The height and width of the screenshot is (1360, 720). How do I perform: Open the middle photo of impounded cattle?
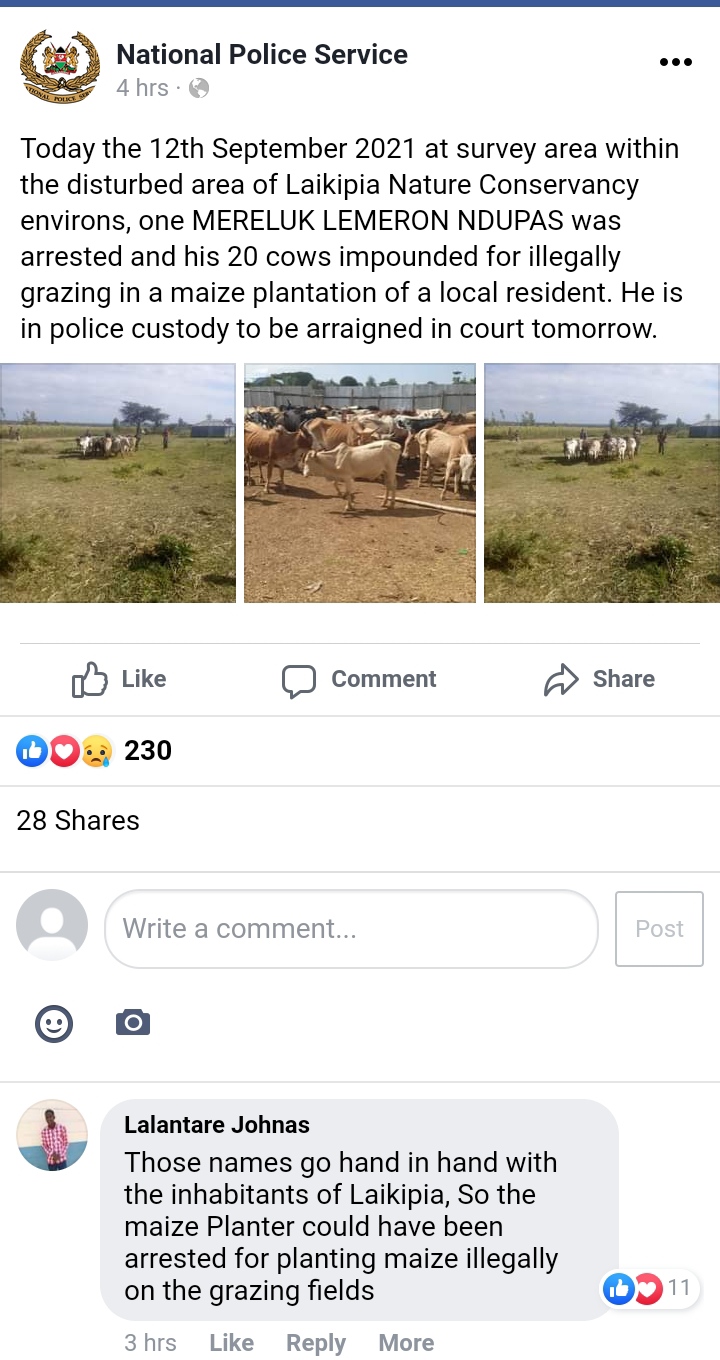click(x=360, y=483)
